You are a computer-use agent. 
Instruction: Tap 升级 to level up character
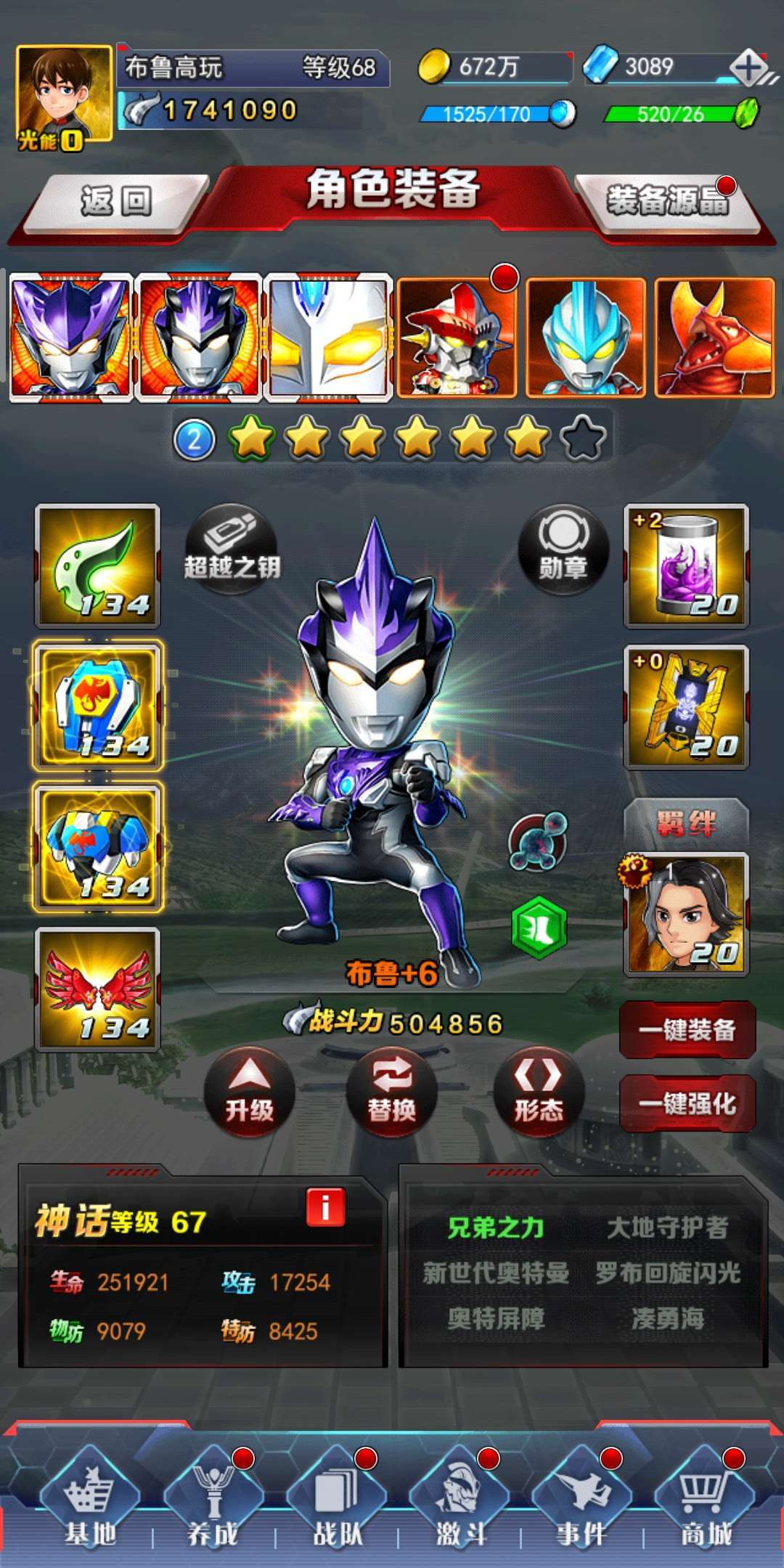coord(249,1092)
